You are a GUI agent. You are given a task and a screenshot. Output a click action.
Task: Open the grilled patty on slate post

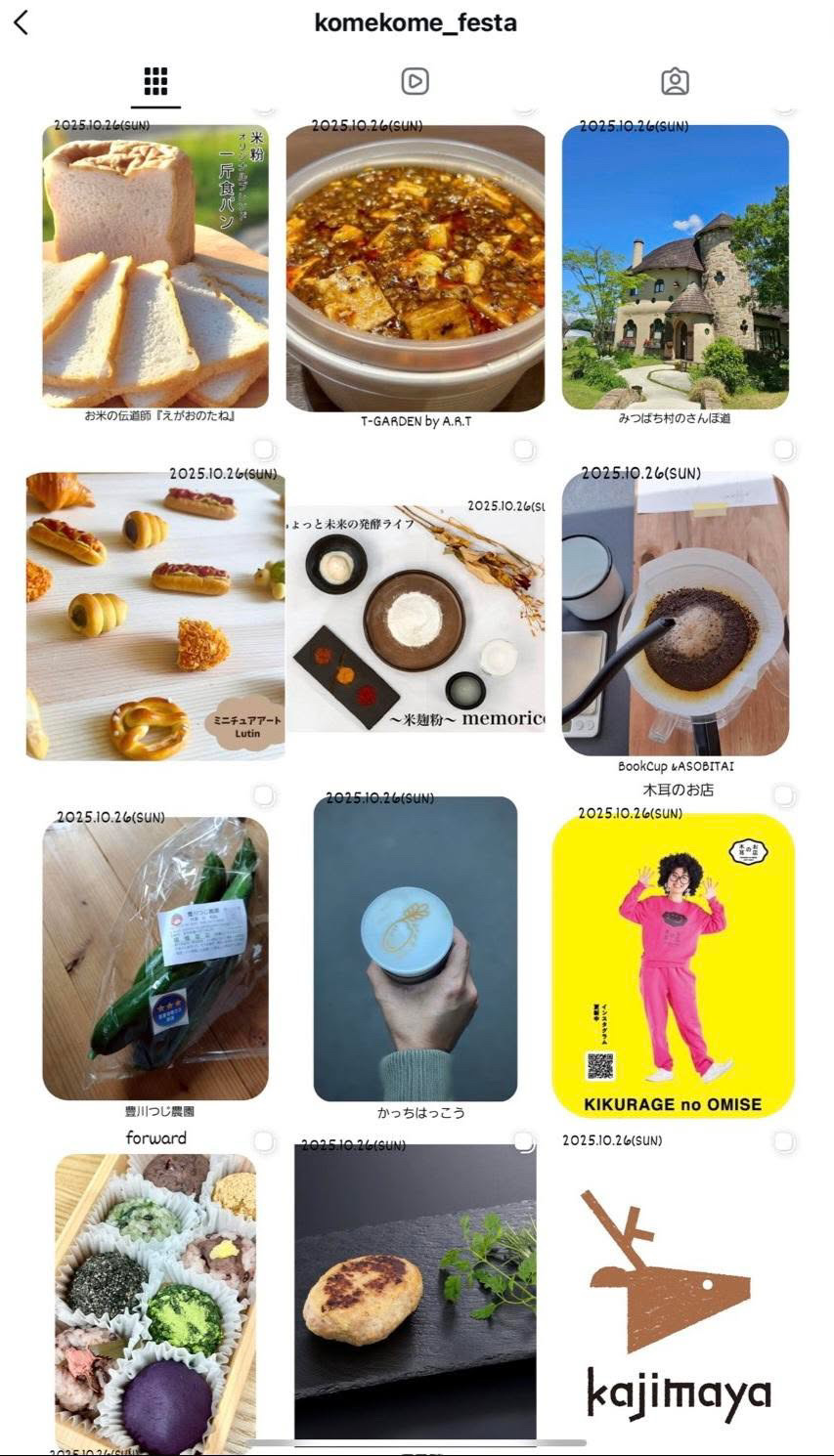tap(415, 1292)
